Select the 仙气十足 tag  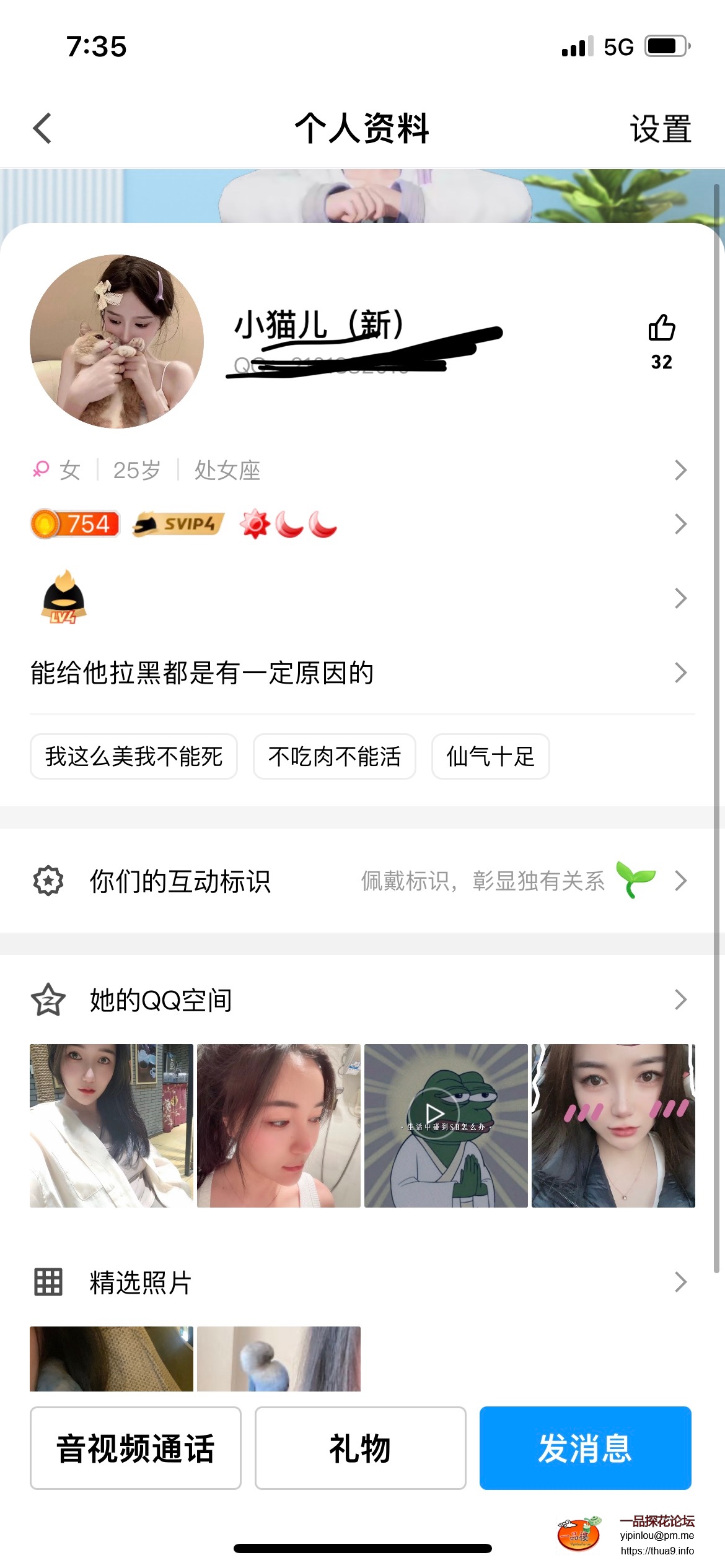tap(490, 756)
